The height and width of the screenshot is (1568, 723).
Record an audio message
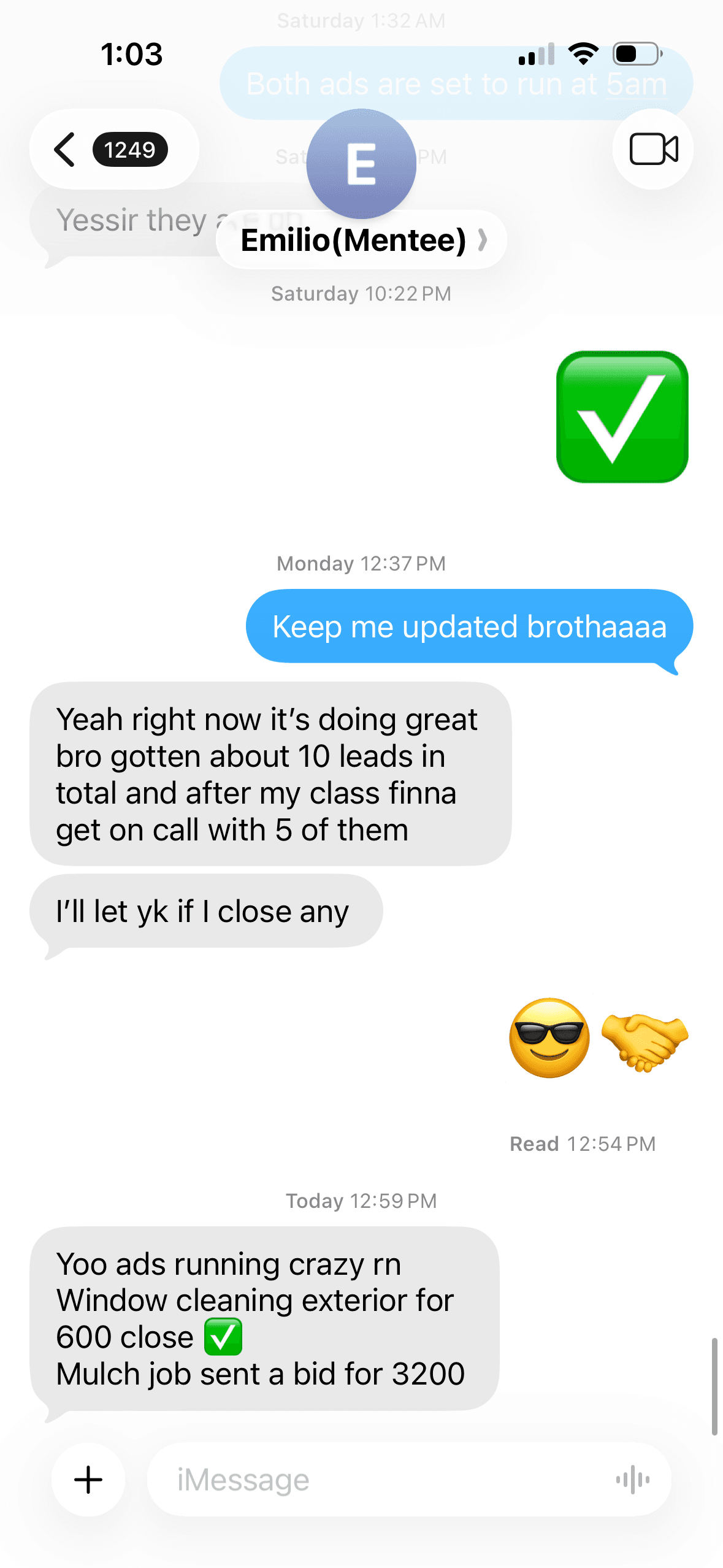click(633, 1479)
